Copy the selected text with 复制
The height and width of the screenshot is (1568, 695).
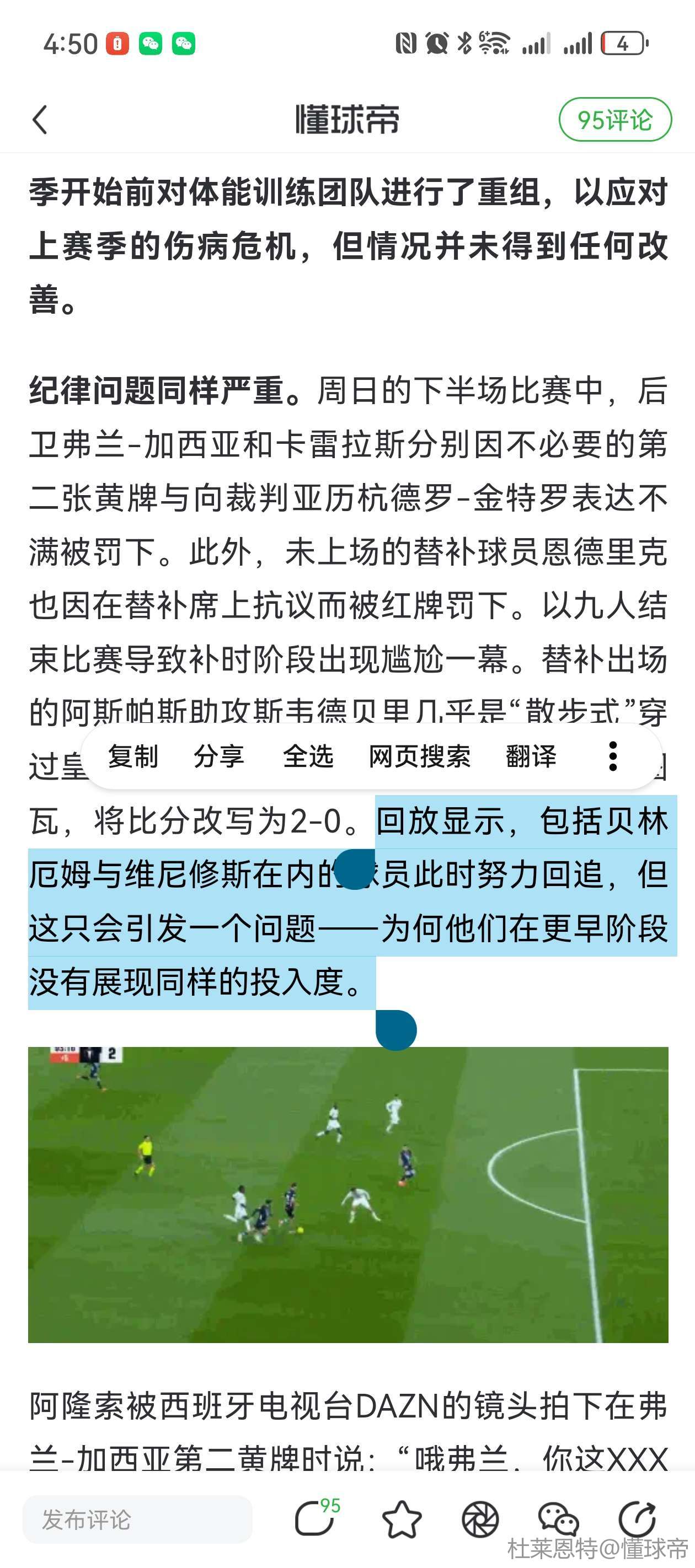pyautogui.click(x=133, y=756)
